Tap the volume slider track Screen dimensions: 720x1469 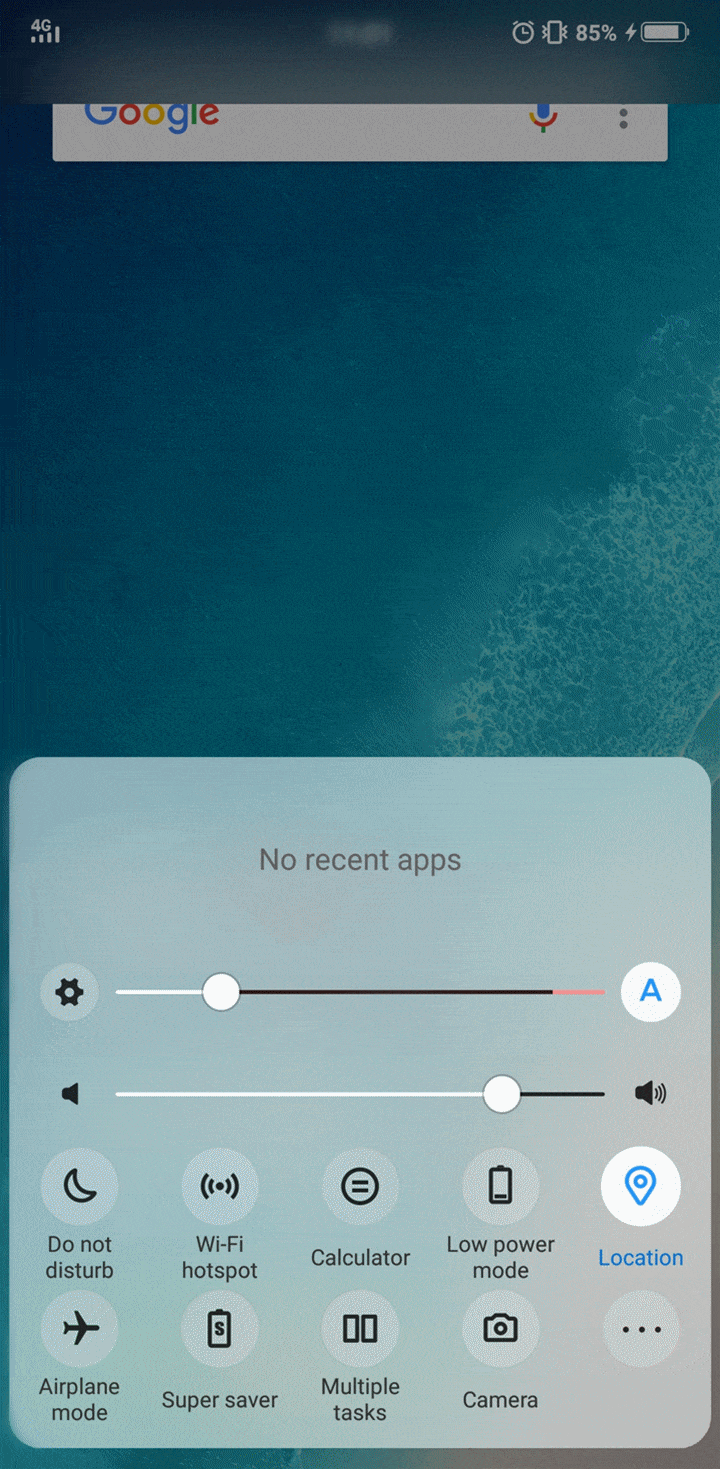[x=300, y=1094]
